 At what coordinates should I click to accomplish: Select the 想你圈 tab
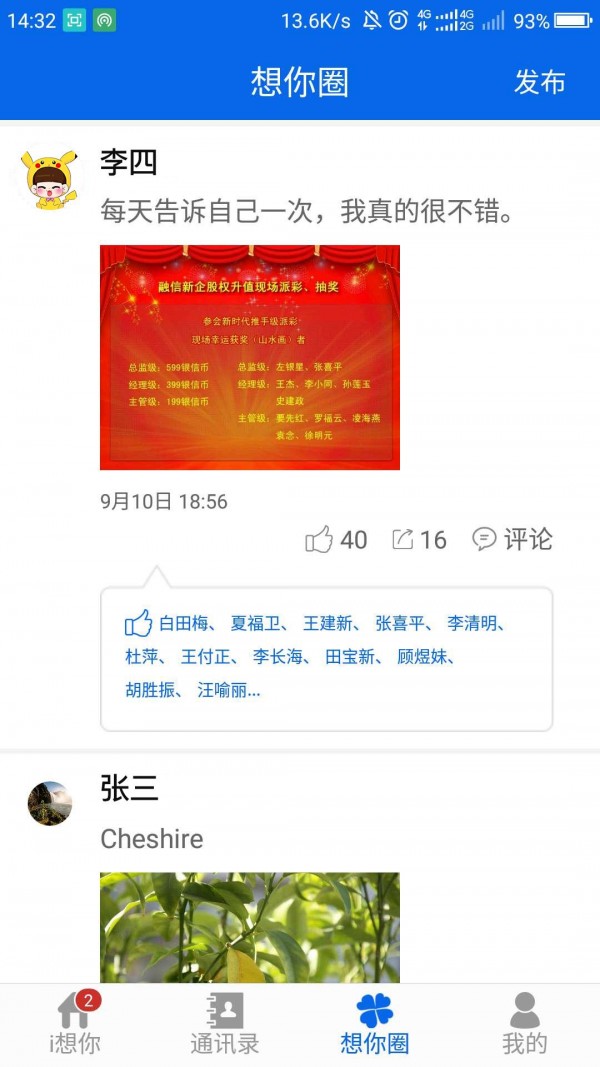375,1025
